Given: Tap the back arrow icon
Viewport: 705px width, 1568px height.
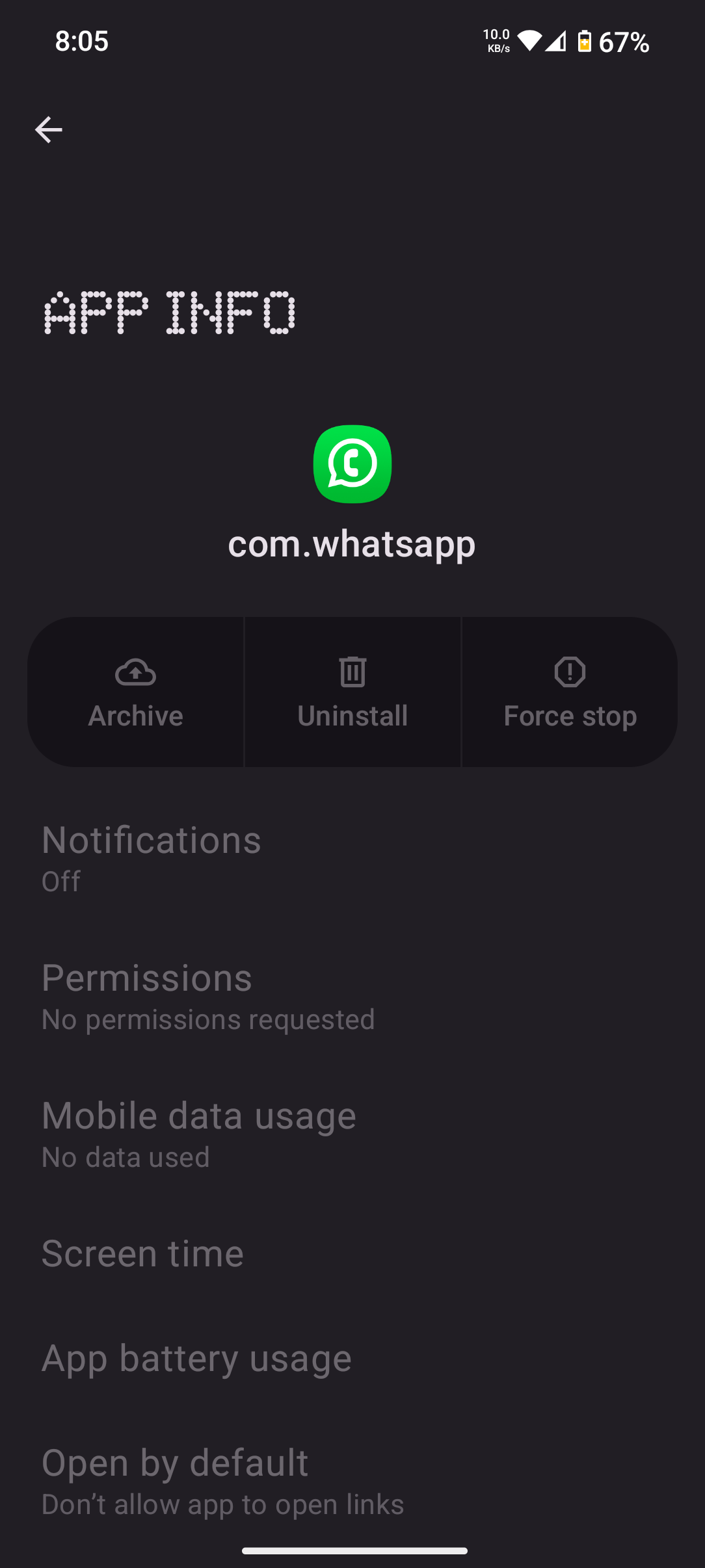Looking at the screenshot, I should tap(49, 129).
